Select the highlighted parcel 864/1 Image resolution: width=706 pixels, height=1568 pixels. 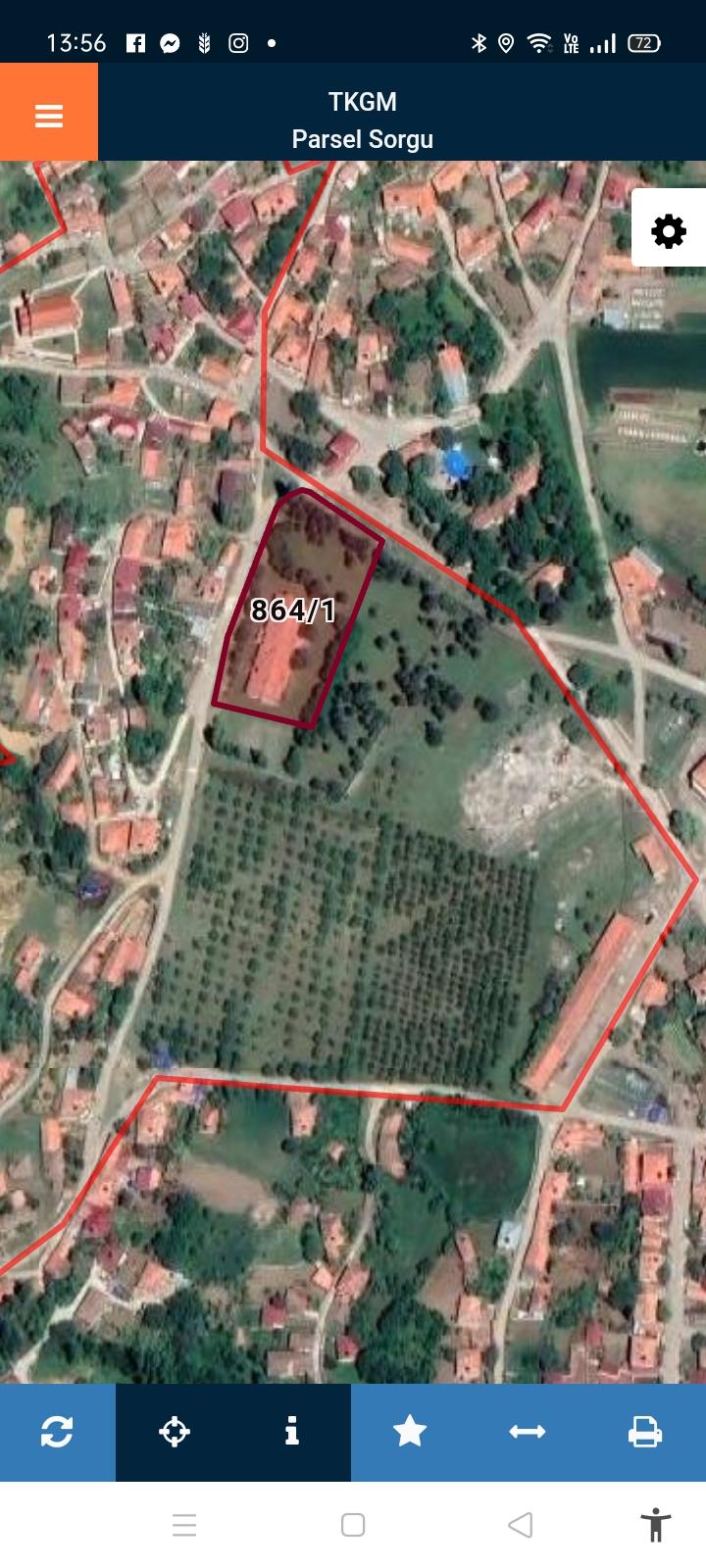tap(293, 611)
